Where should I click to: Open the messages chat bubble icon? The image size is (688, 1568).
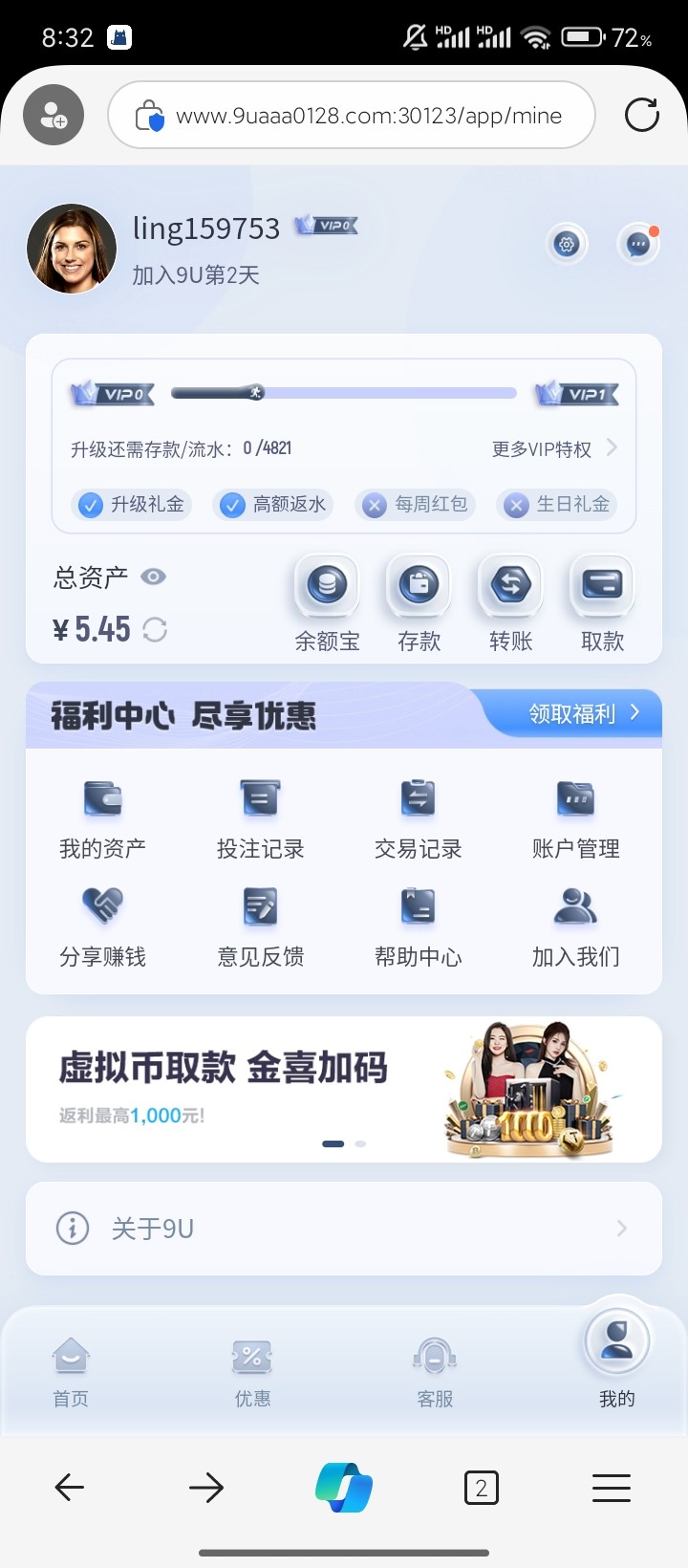pos(637,245)
